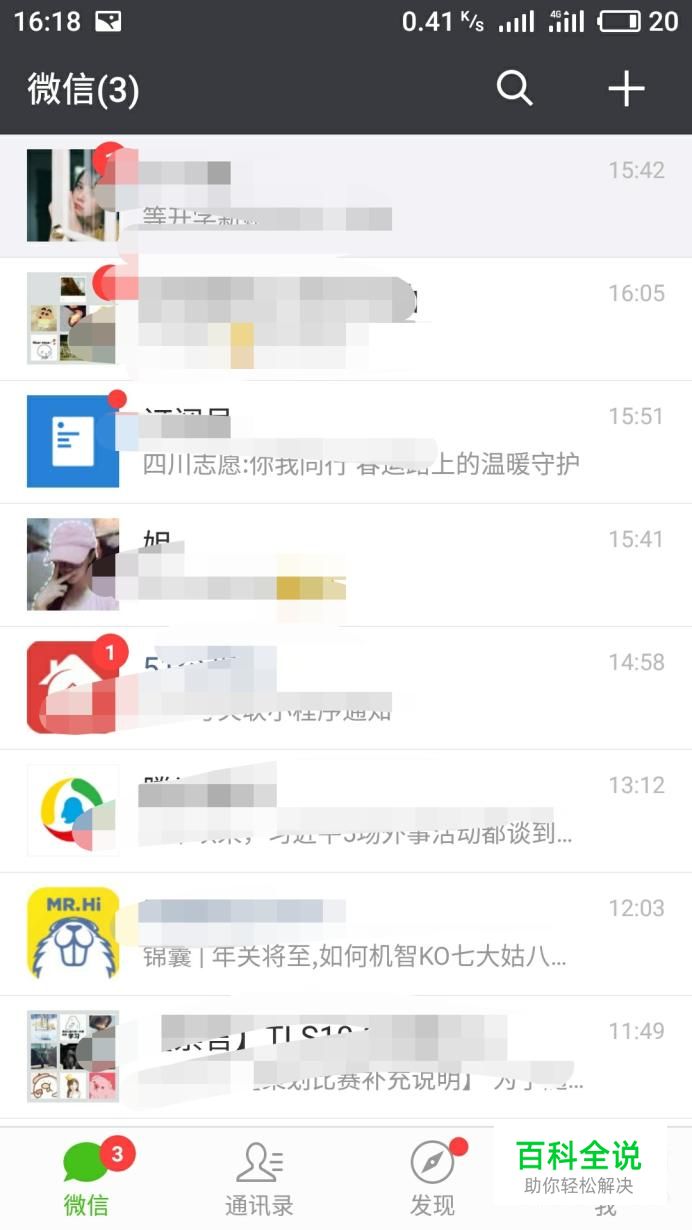Open the search magnifier icon
The height and width of the screenshot is (1230, 692).
coord(514,89)
